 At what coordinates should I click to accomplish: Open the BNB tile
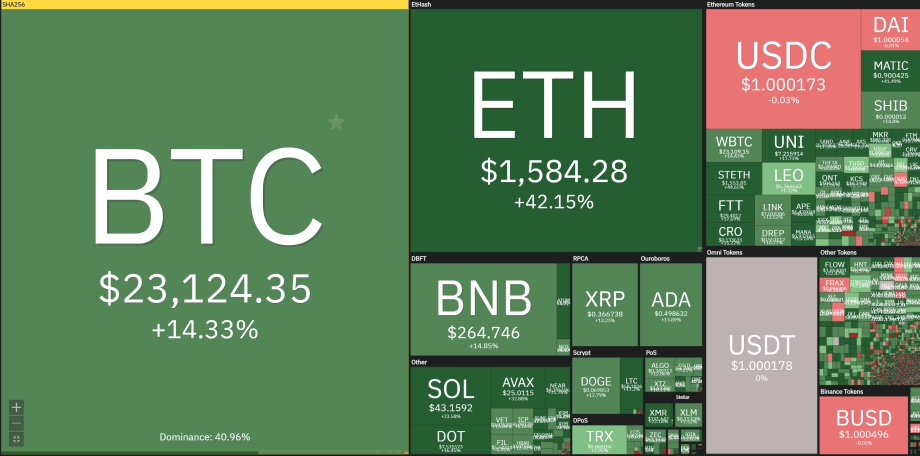point(483,307)
